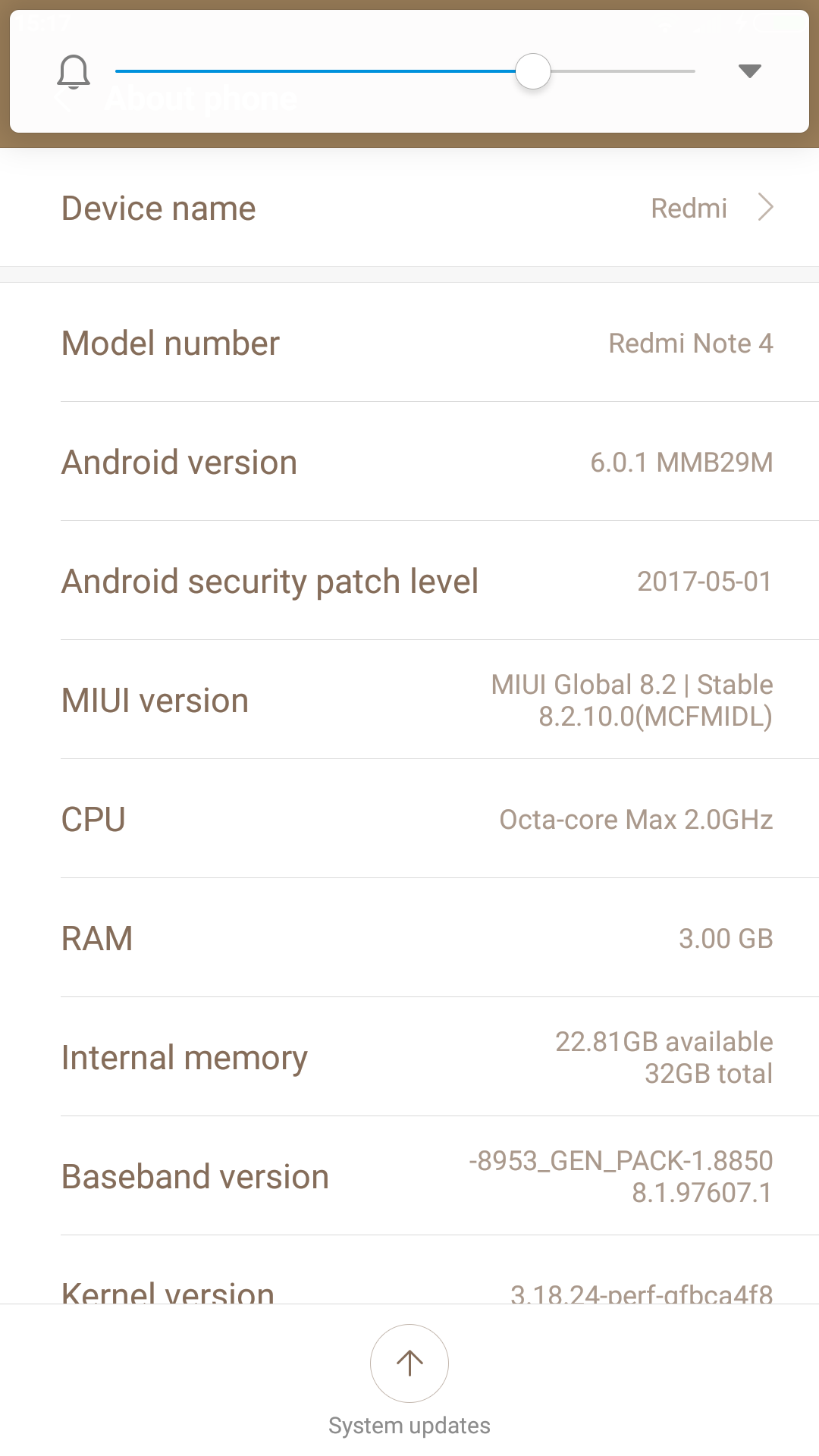Screen dimensions: 819x1456
Task: Open the Device name setting
Action: pos(409,208)
